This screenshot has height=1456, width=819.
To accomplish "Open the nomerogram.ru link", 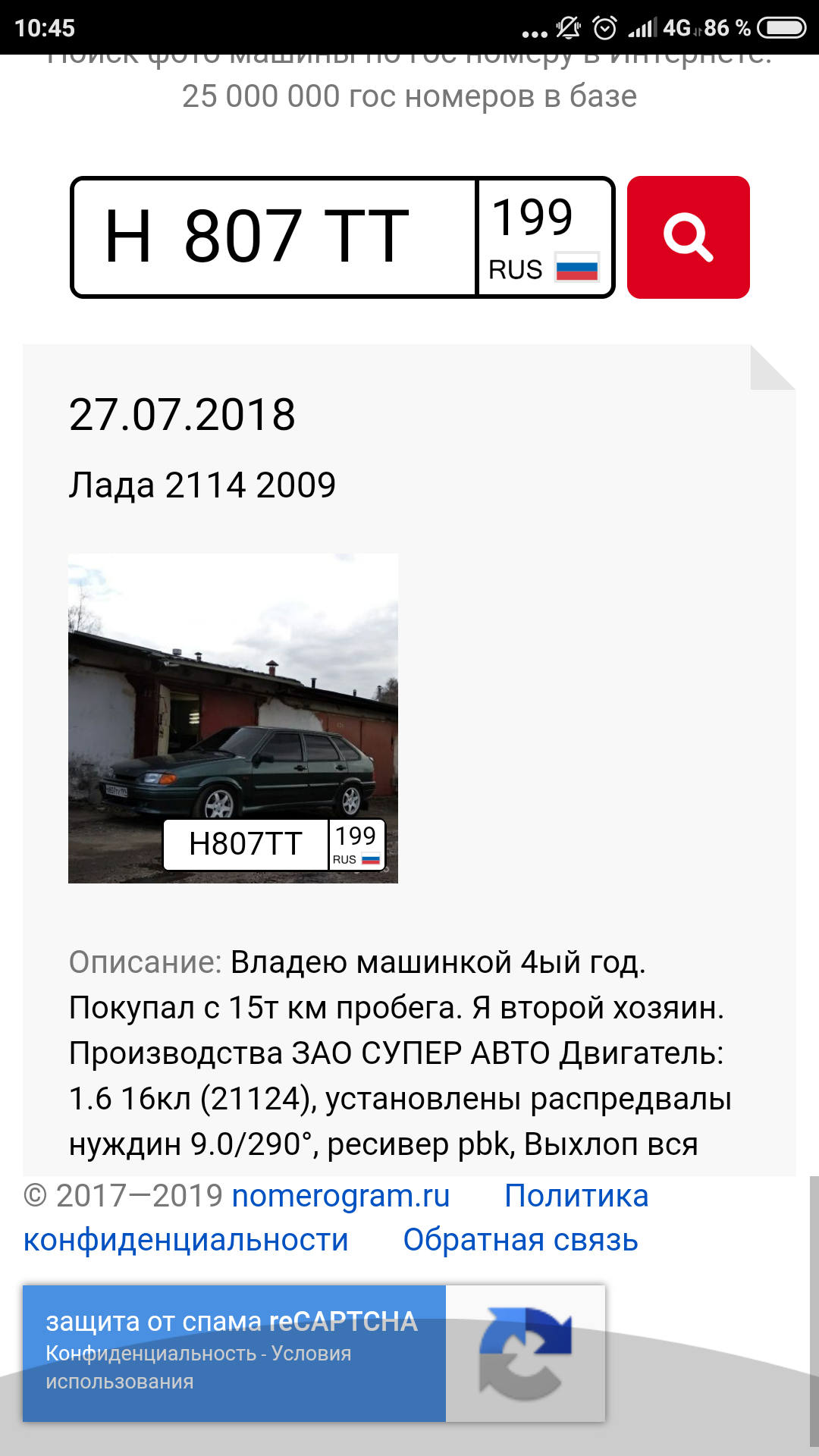I will point(340,1196).
